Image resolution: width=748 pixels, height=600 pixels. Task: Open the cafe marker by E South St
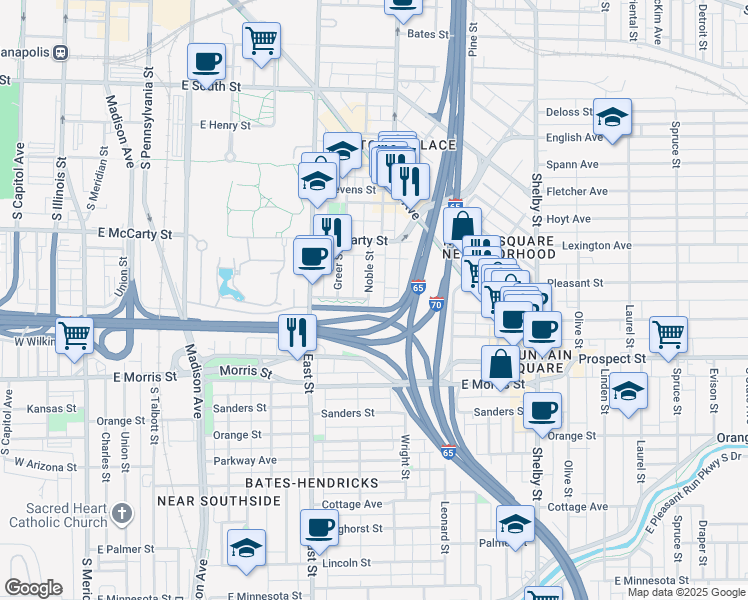206,62
